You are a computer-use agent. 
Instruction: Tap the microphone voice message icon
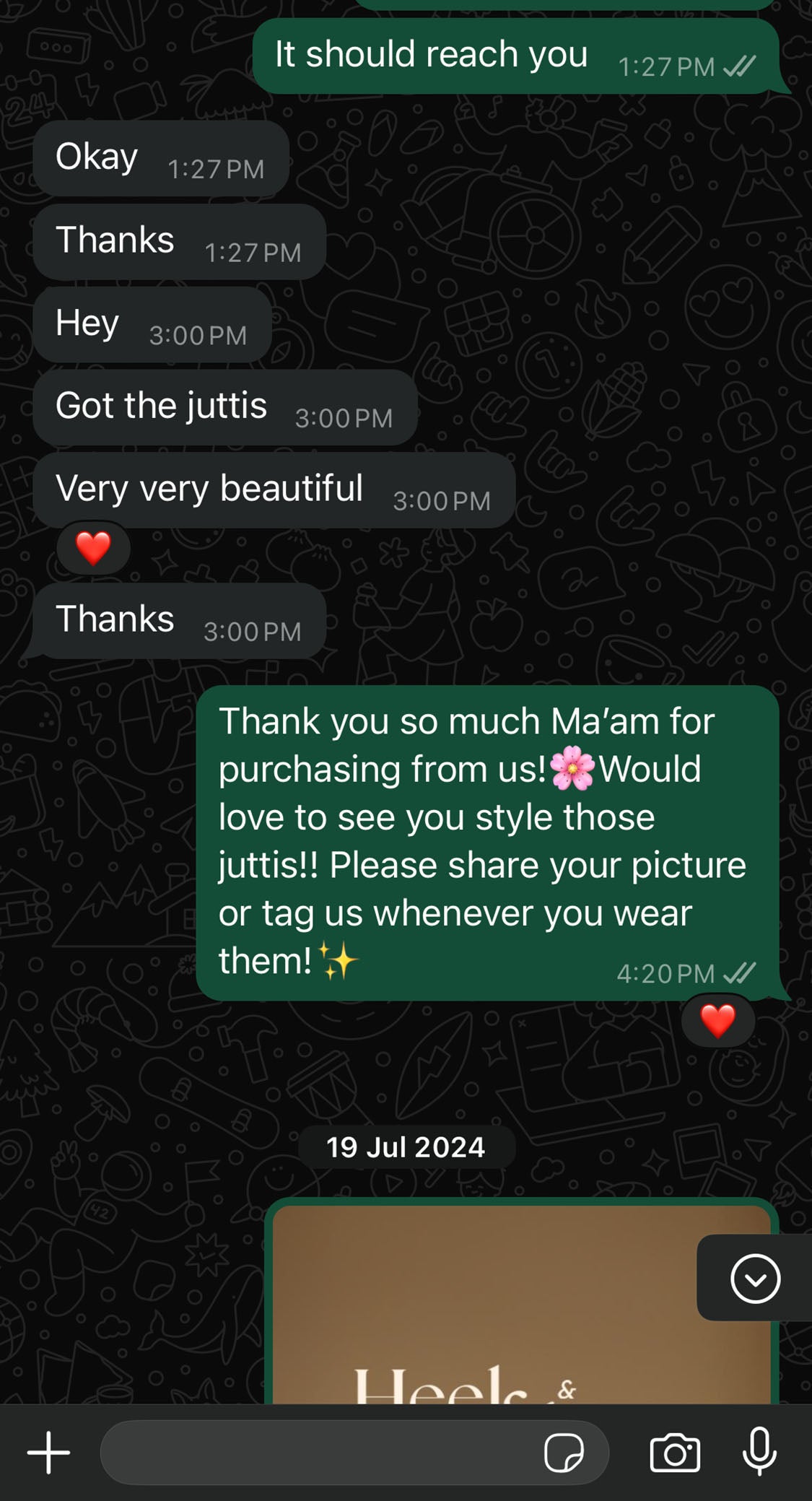click(759, 1450)
